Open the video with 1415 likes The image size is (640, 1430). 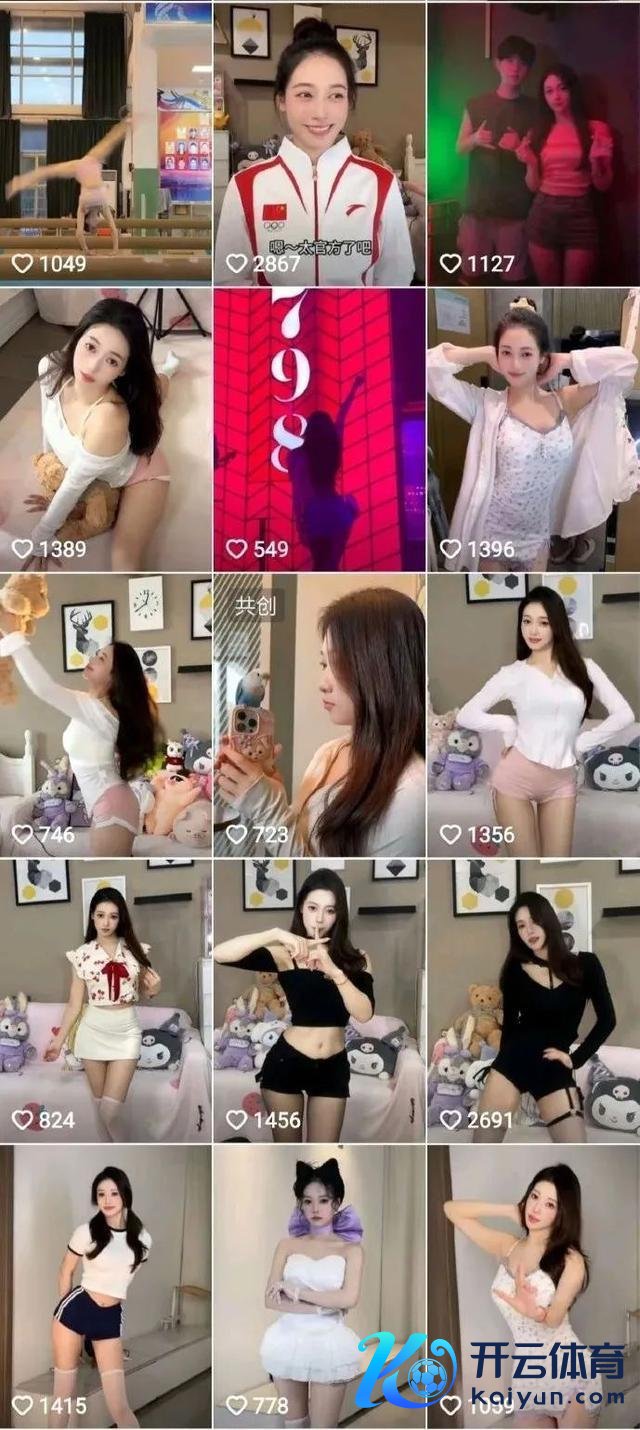tap(105, 1285)
